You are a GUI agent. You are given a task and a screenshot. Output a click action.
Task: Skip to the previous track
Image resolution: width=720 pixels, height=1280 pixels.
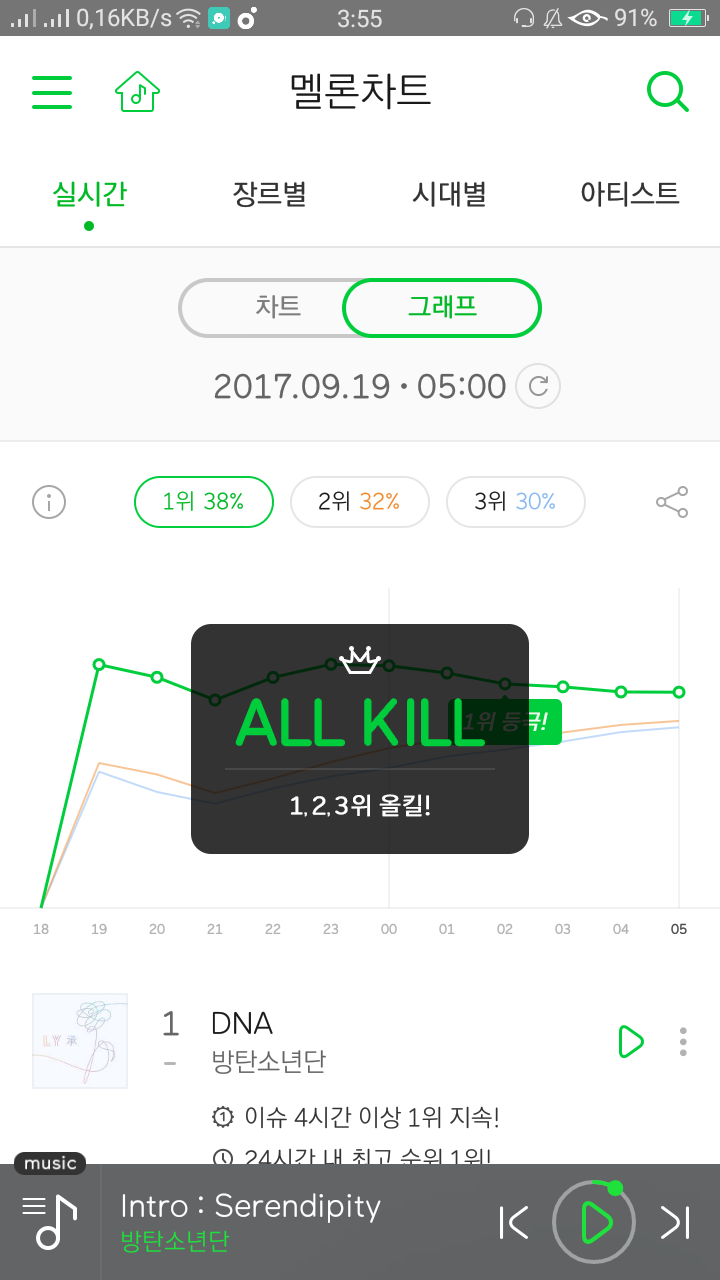click(x=514, y=1222)
